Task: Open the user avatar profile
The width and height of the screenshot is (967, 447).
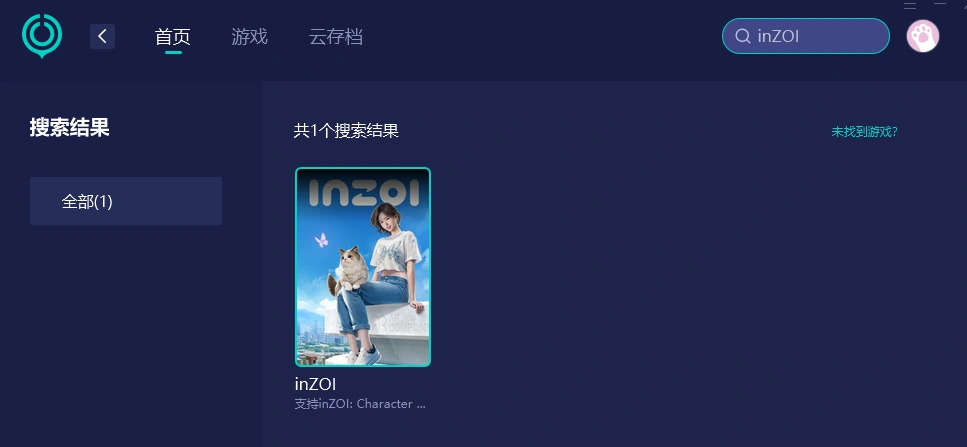Action: pyautogui.click(x=922, y=36)
